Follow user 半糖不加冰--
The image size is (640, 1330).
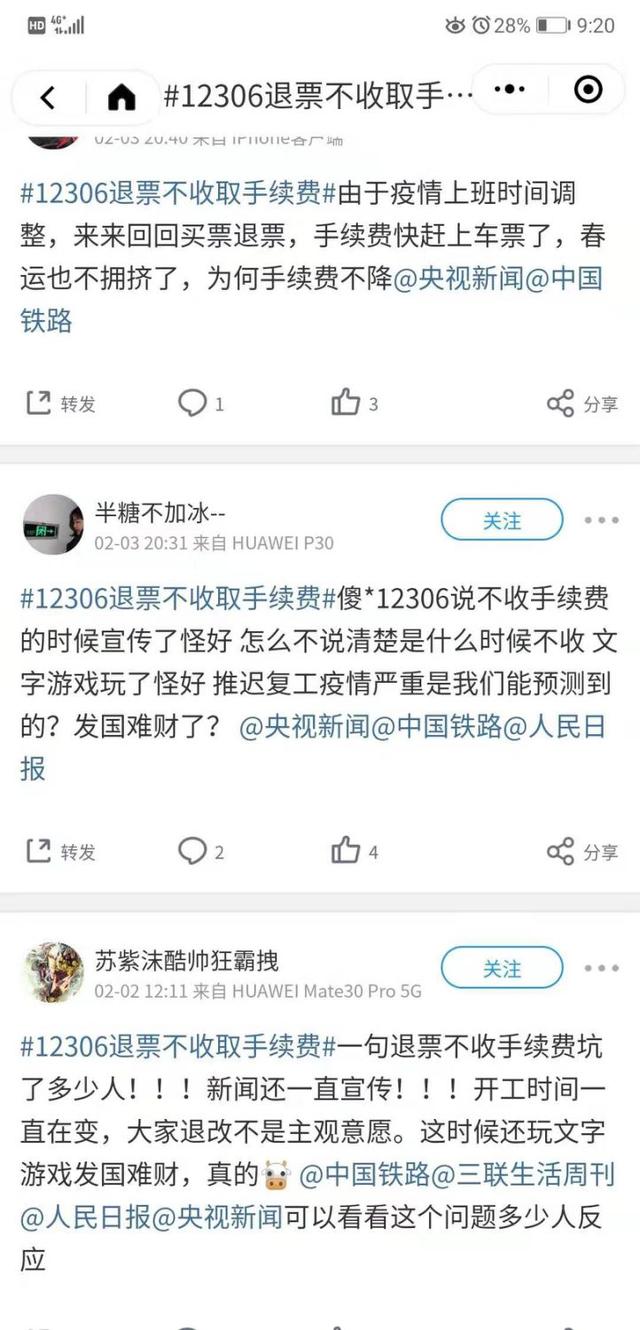tap(502, 520)
